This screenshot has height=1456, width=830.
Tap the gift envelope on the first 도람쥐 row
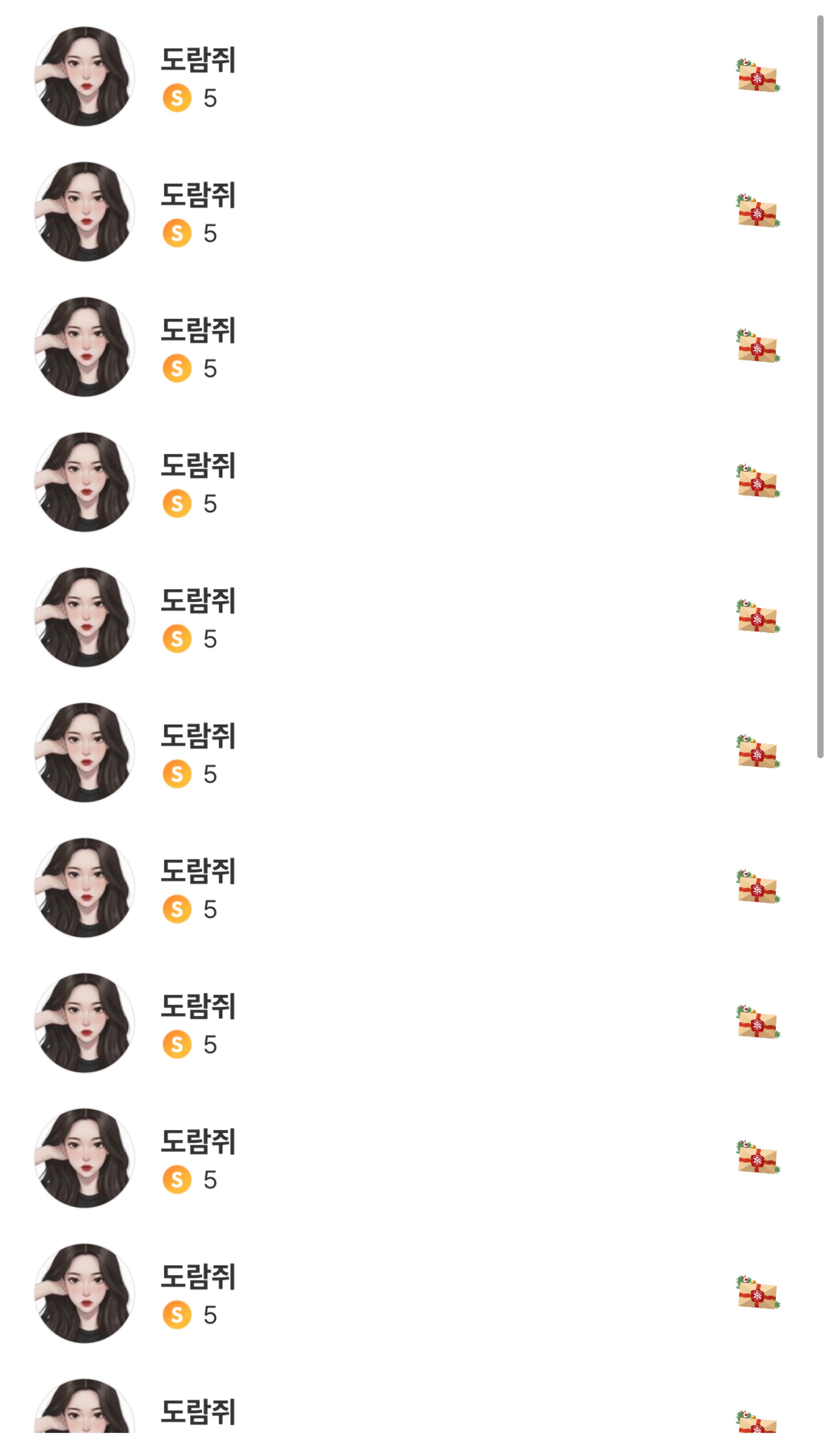pos(757,76)
